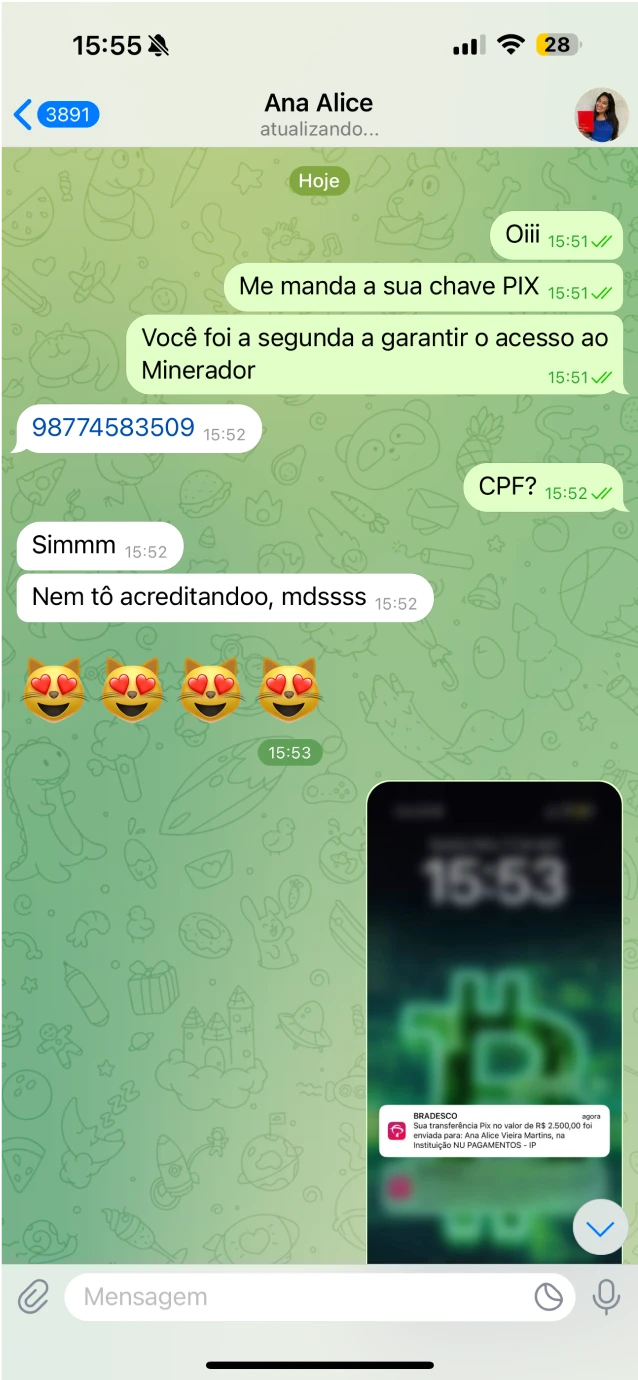638x1380 pixels.
Task: Open the sticker panel icon
Action: 548,1297
